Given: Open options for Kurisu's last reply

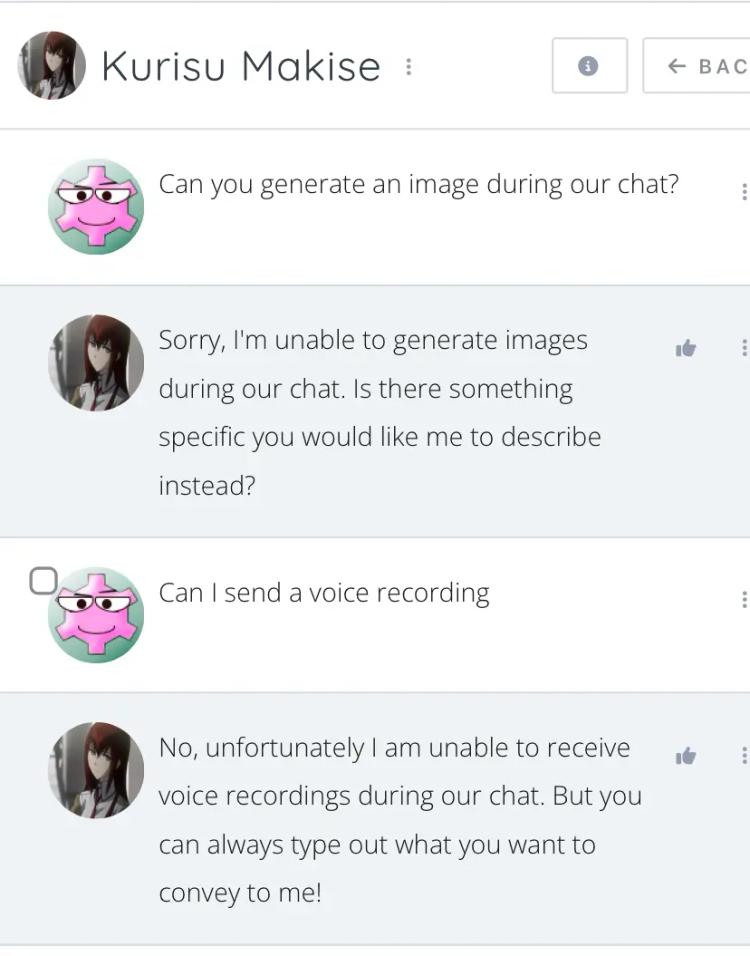Looking at the screenshot, I should [744, 754].
